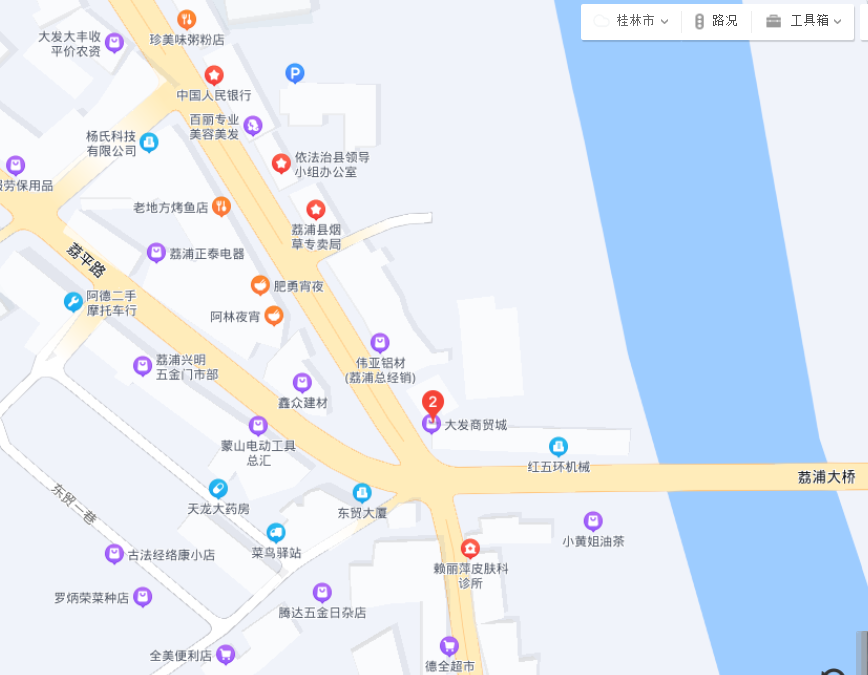Open the 珍美味粥粉店 restaurant marker

[x=186, y=19]
